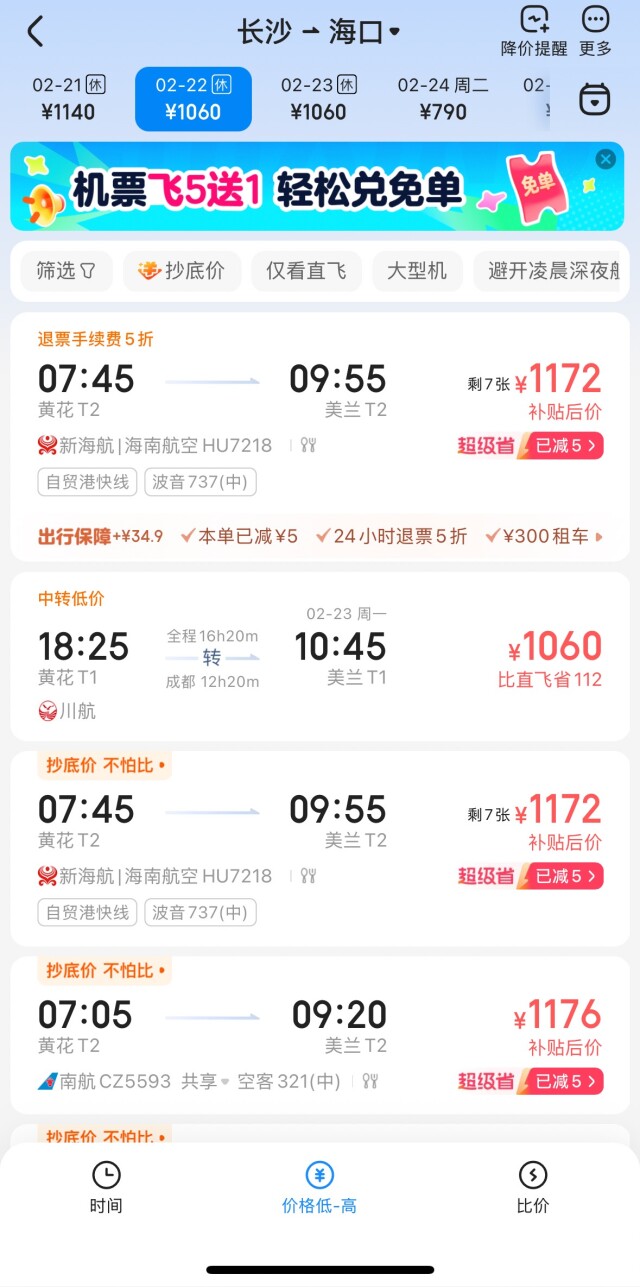Select the 02-23 date at ¥1060
The image size is (640, 1287).
click(318, 98)
